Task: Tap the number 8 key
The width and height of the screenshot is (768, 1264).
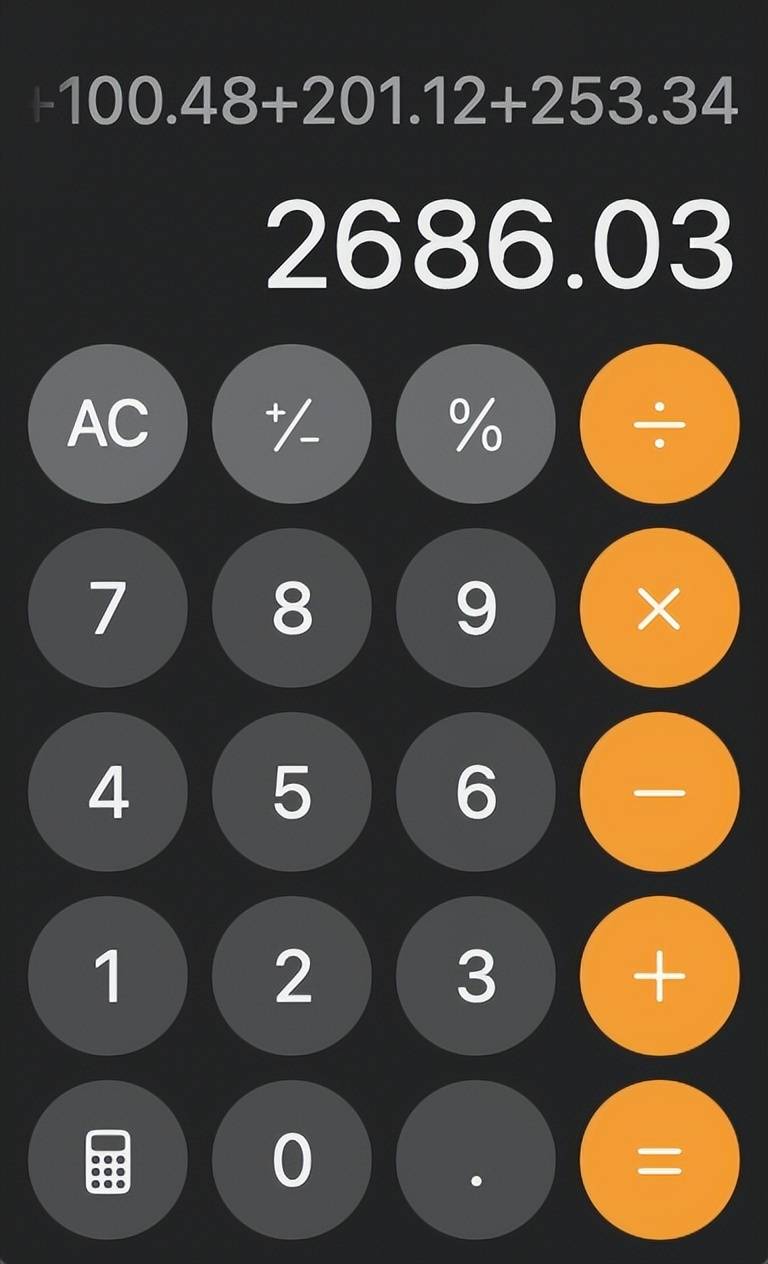Action: point(292,607)
